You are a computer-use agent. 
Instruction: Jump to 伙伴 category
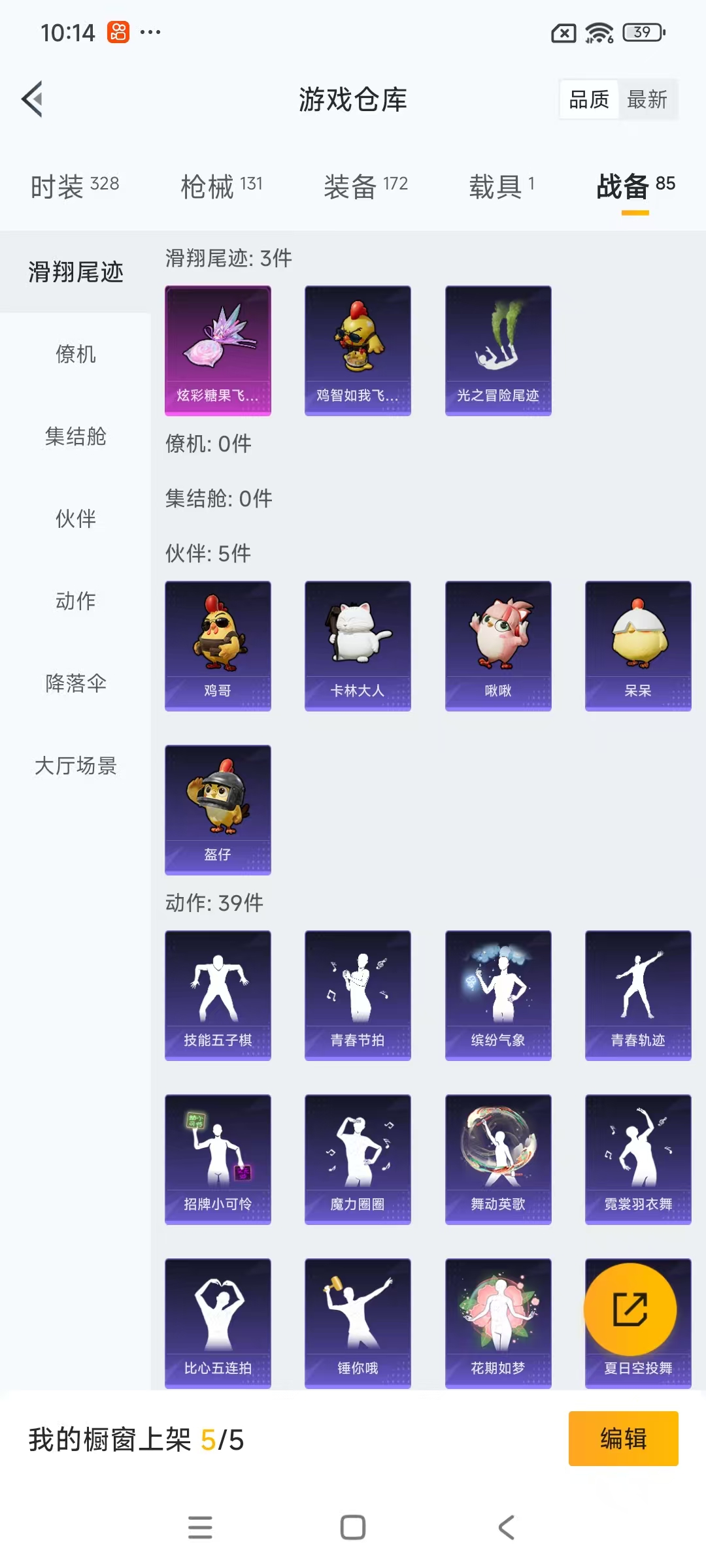pos(75,519)
